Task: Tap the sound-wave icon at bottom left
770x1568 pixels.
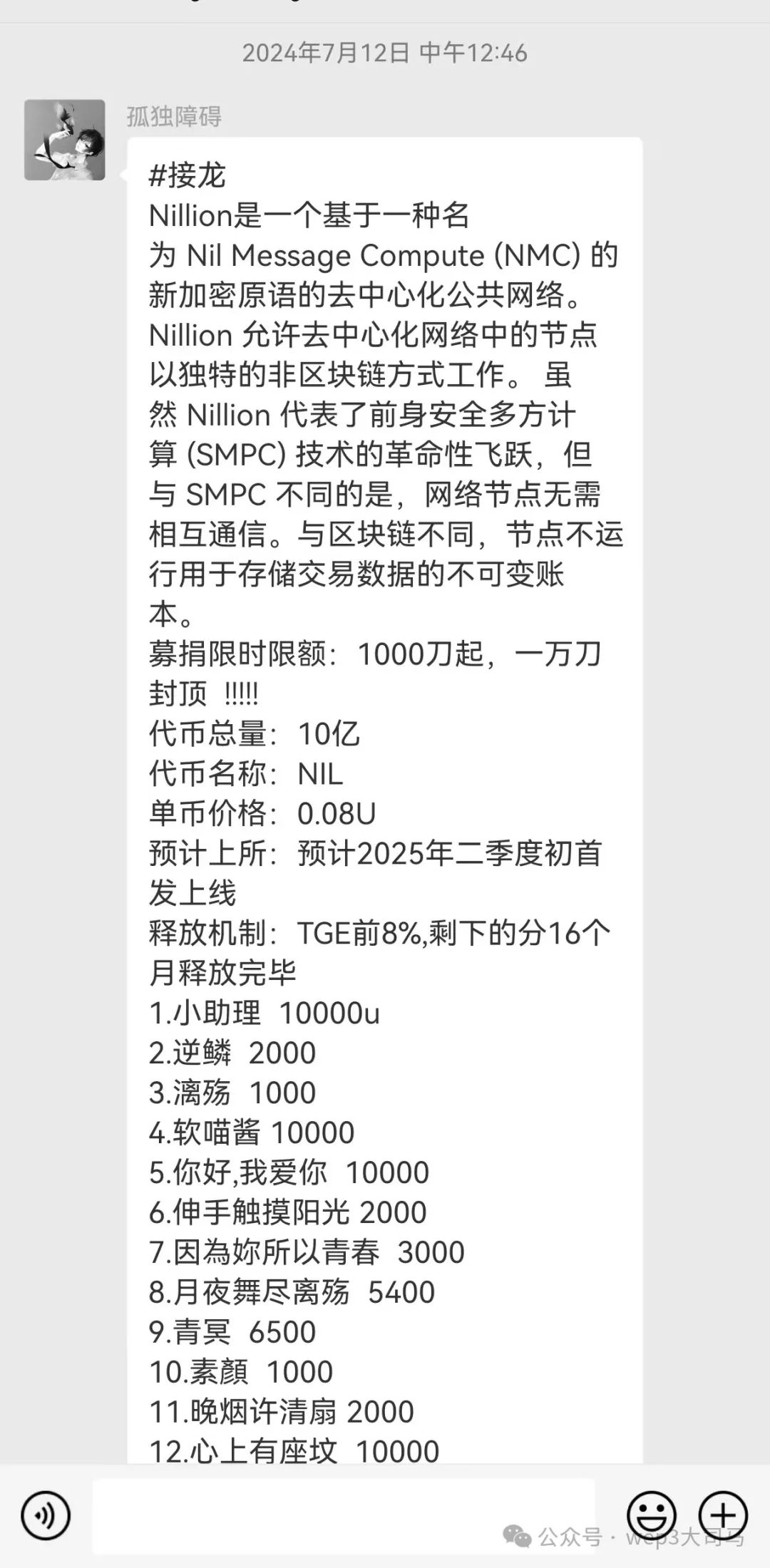Action: [x=44, y=1513]
